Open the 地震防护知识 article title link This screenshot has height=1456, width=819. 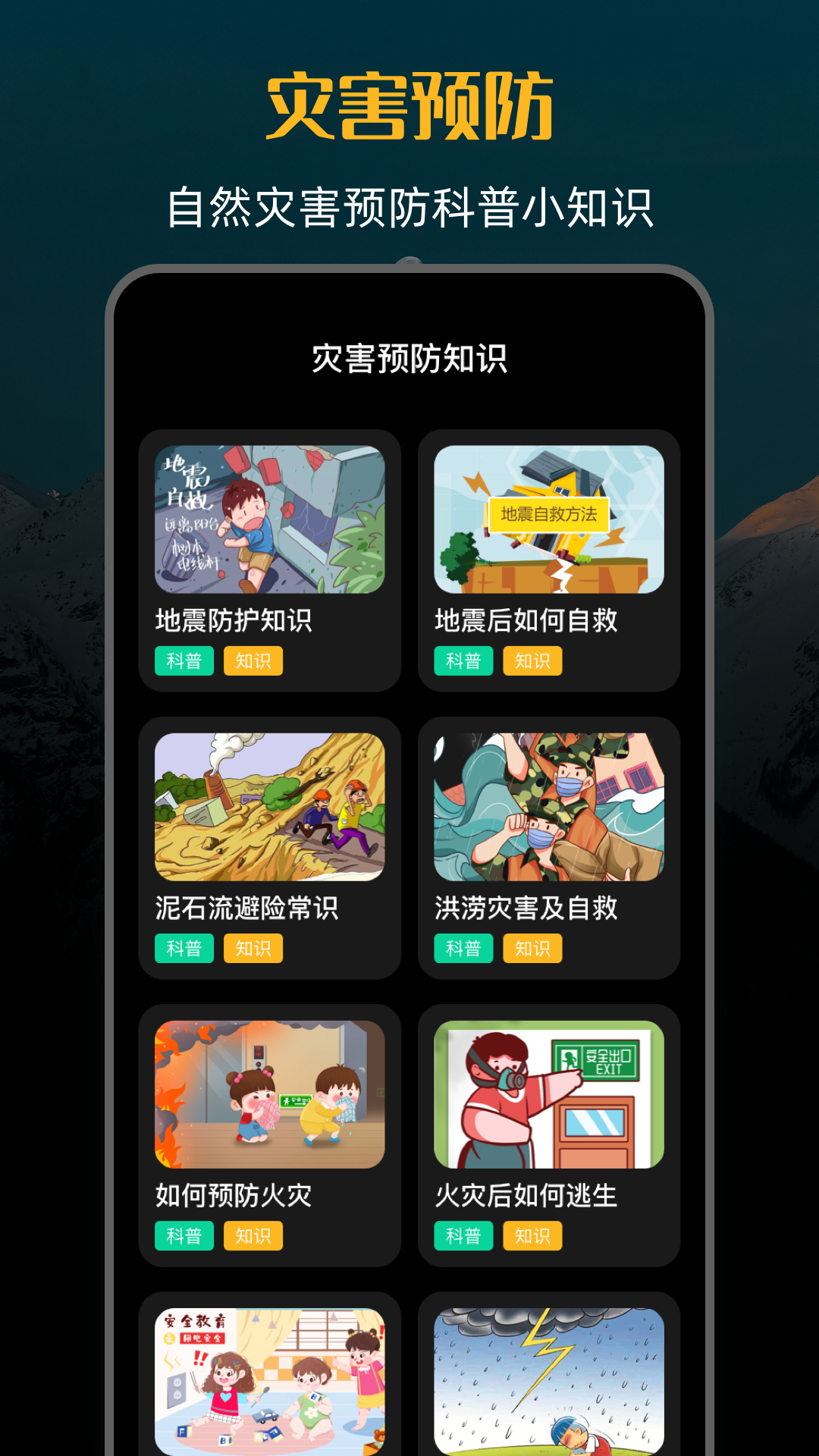pyautogui.click(x=237, y=620)
